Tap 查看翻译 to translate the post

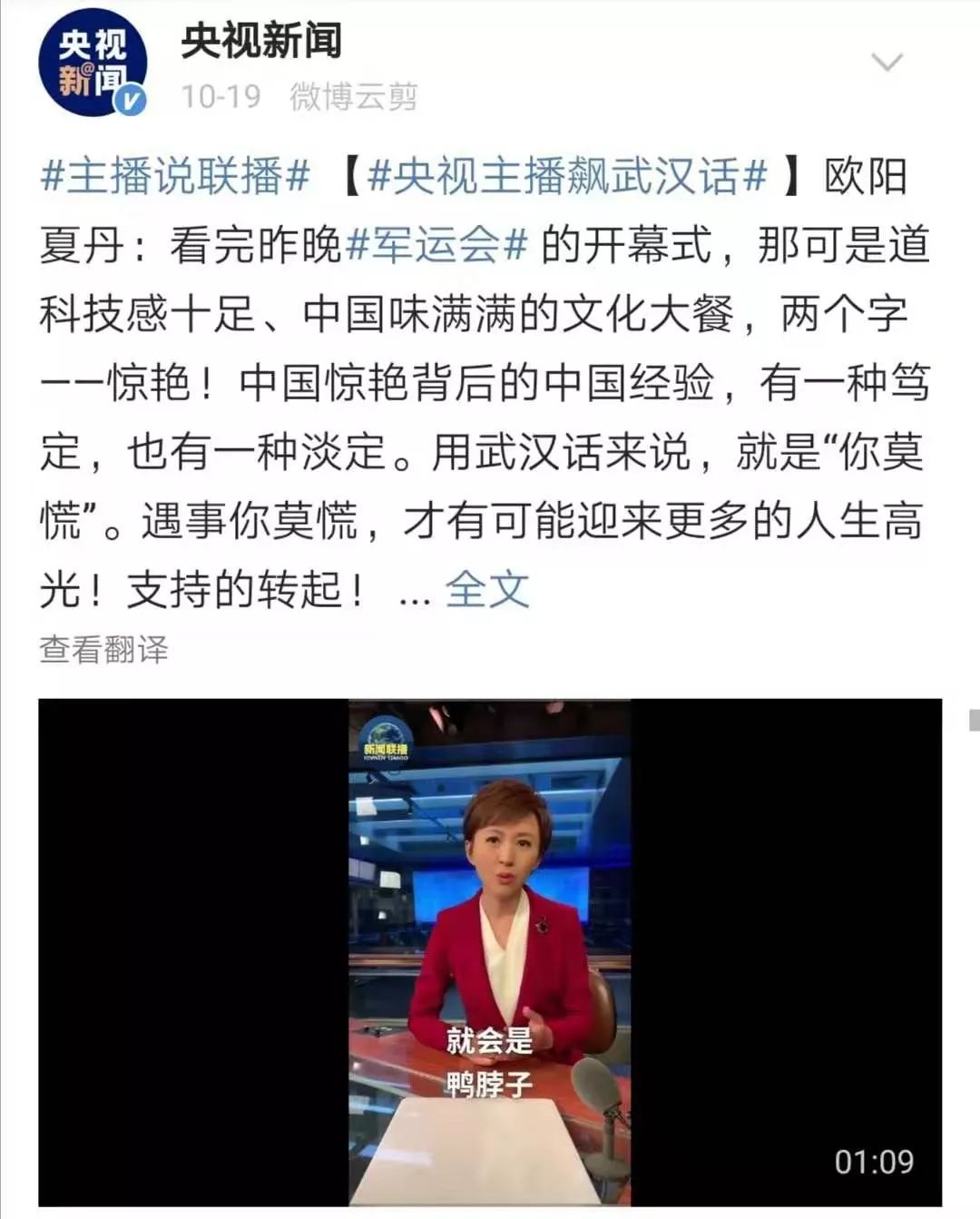point(103,650)
